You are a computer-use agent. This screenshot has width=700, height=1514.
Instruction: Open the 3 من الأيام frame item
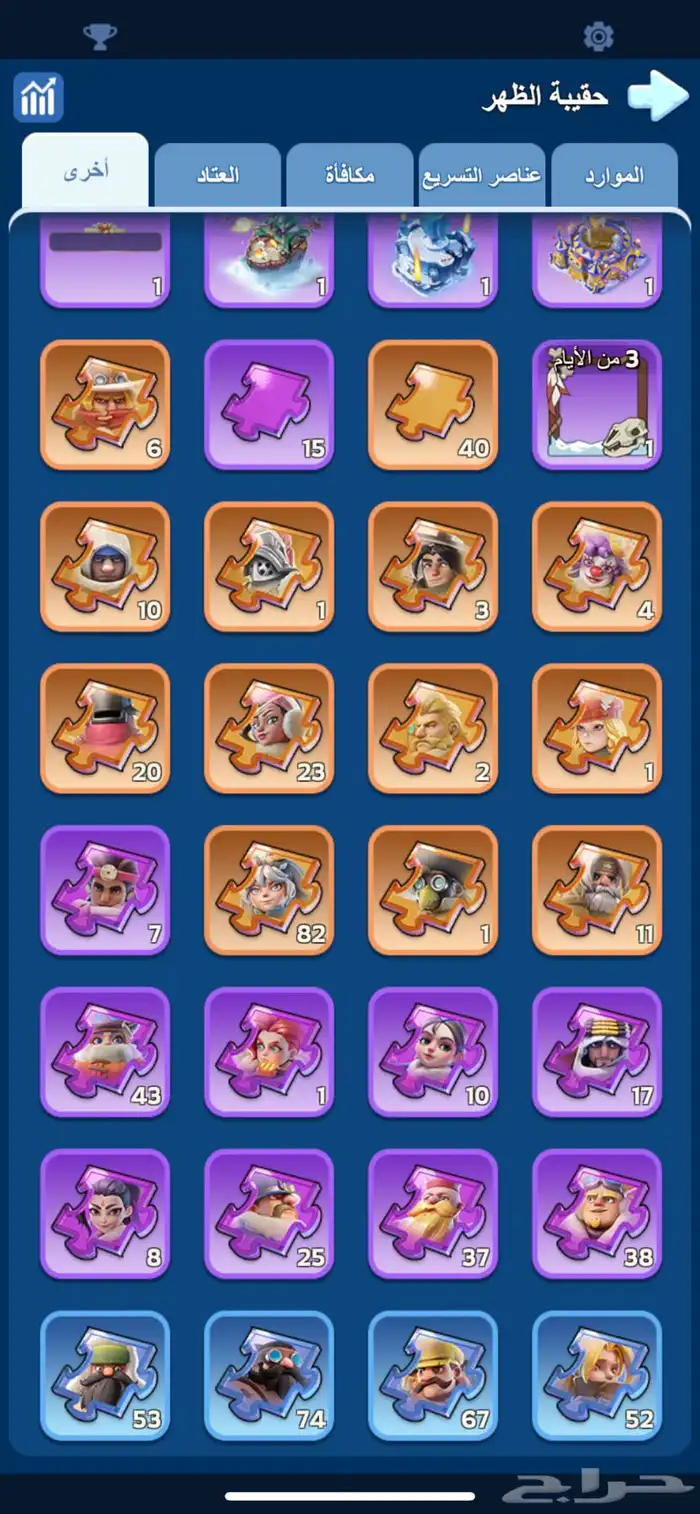pyautogui.click(x=597, y=404)
